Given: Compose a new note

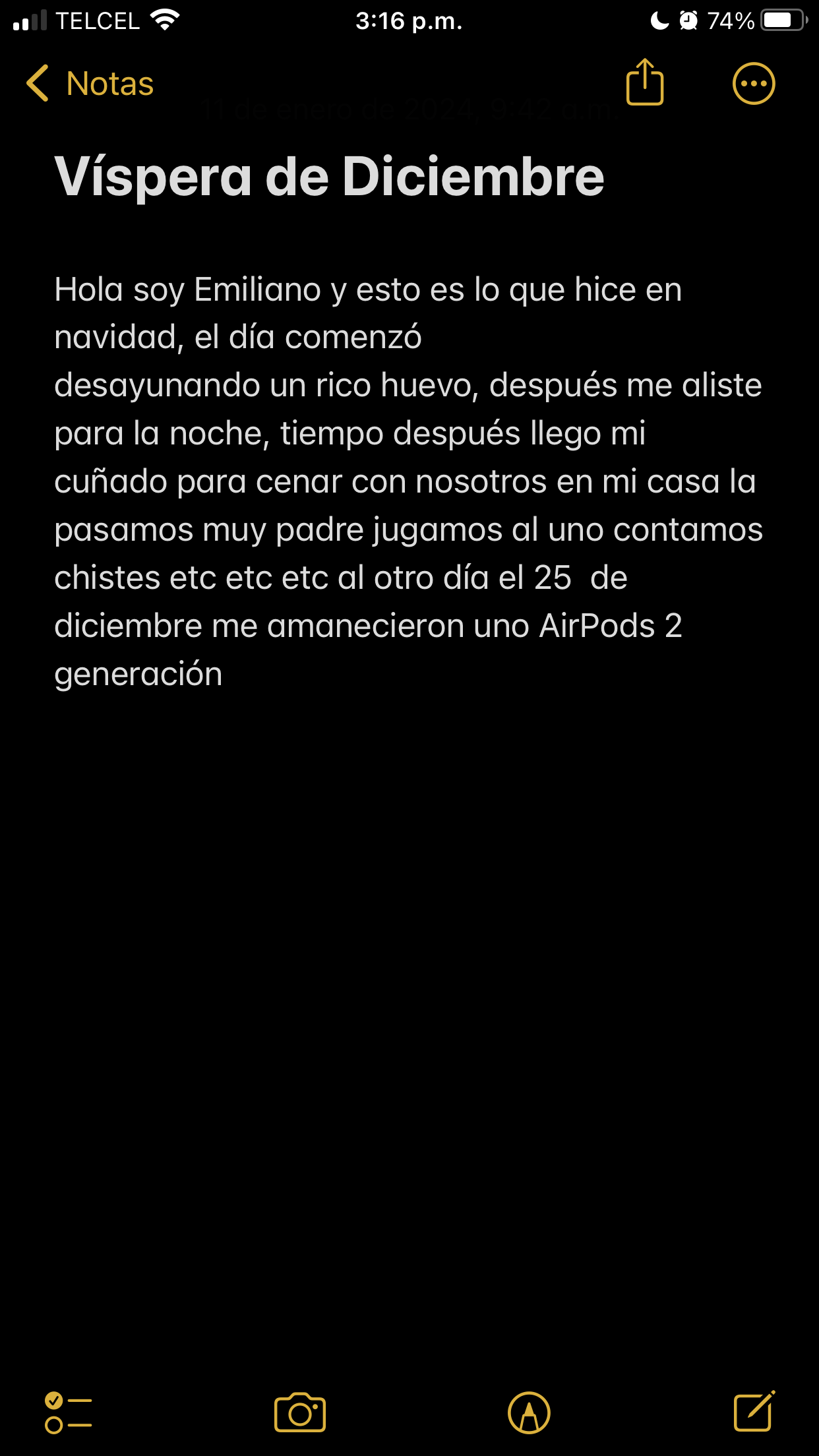Looking at the screenshot, I should [754, 1411].
